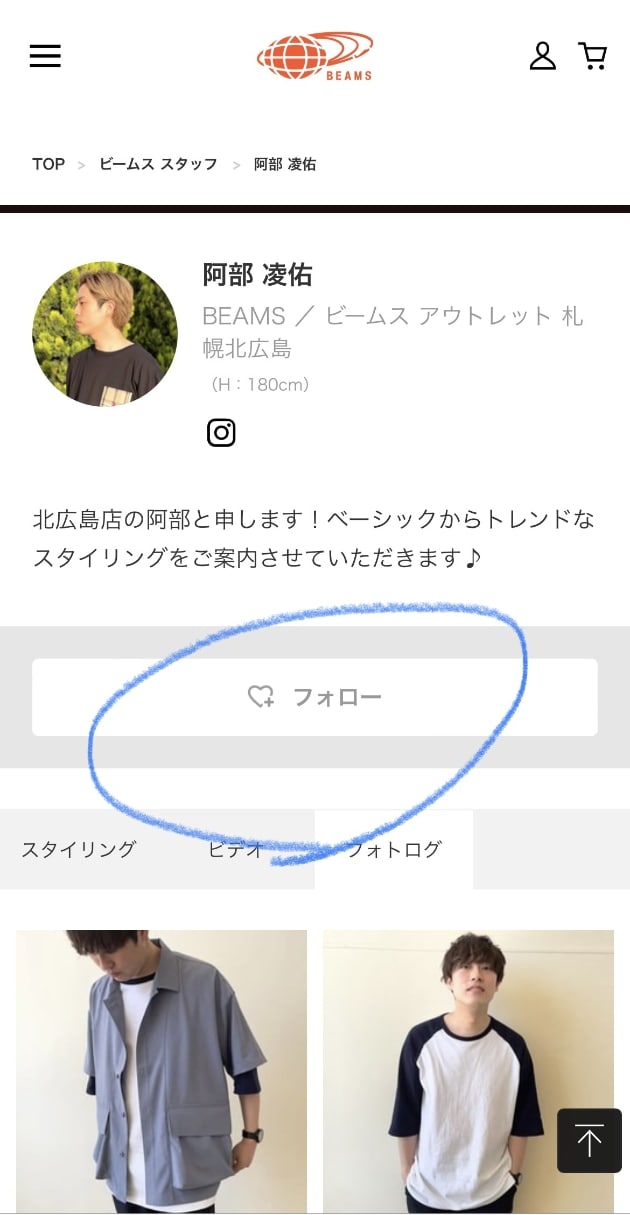Follow staff with フォロー button
Viewport: 630px width, 1215px height.
point(314,697)
